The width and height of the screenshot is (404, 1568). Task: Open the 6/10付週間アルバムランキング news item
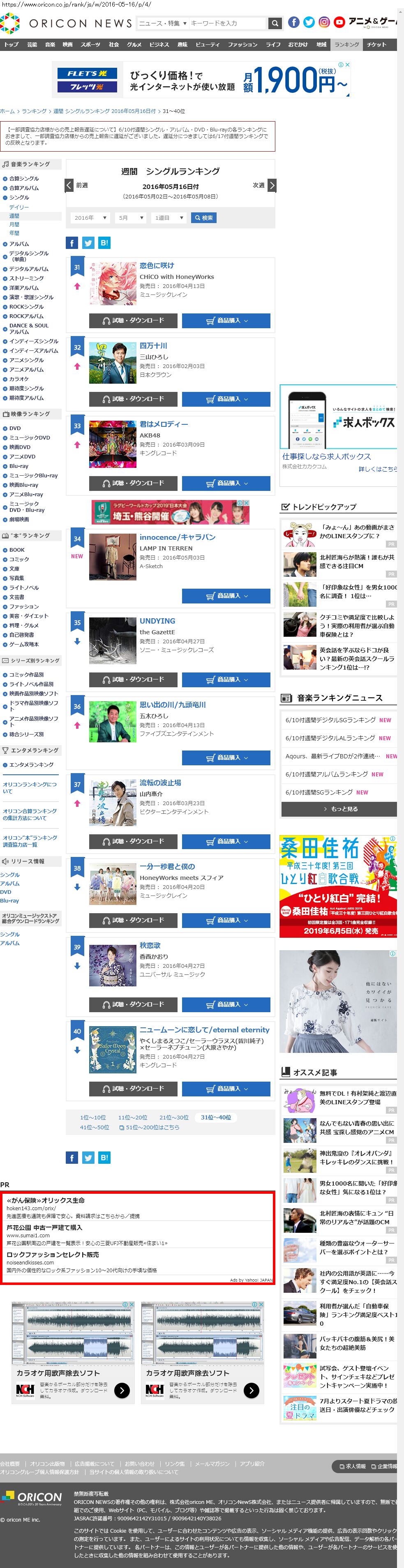click(327, 774)
